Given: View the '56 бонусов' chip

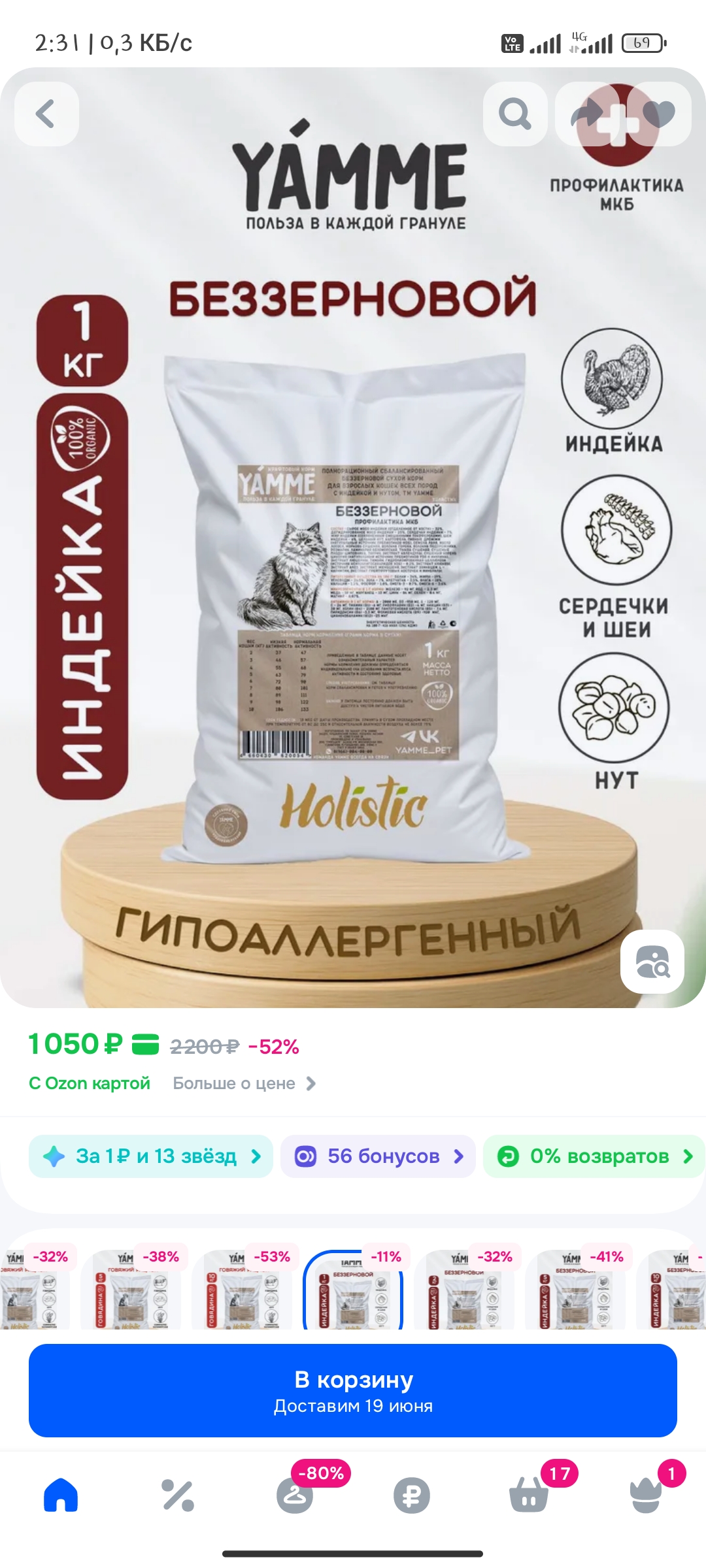Looking at the screenshot, I should pyautogui.click(x=378, y=1156).
